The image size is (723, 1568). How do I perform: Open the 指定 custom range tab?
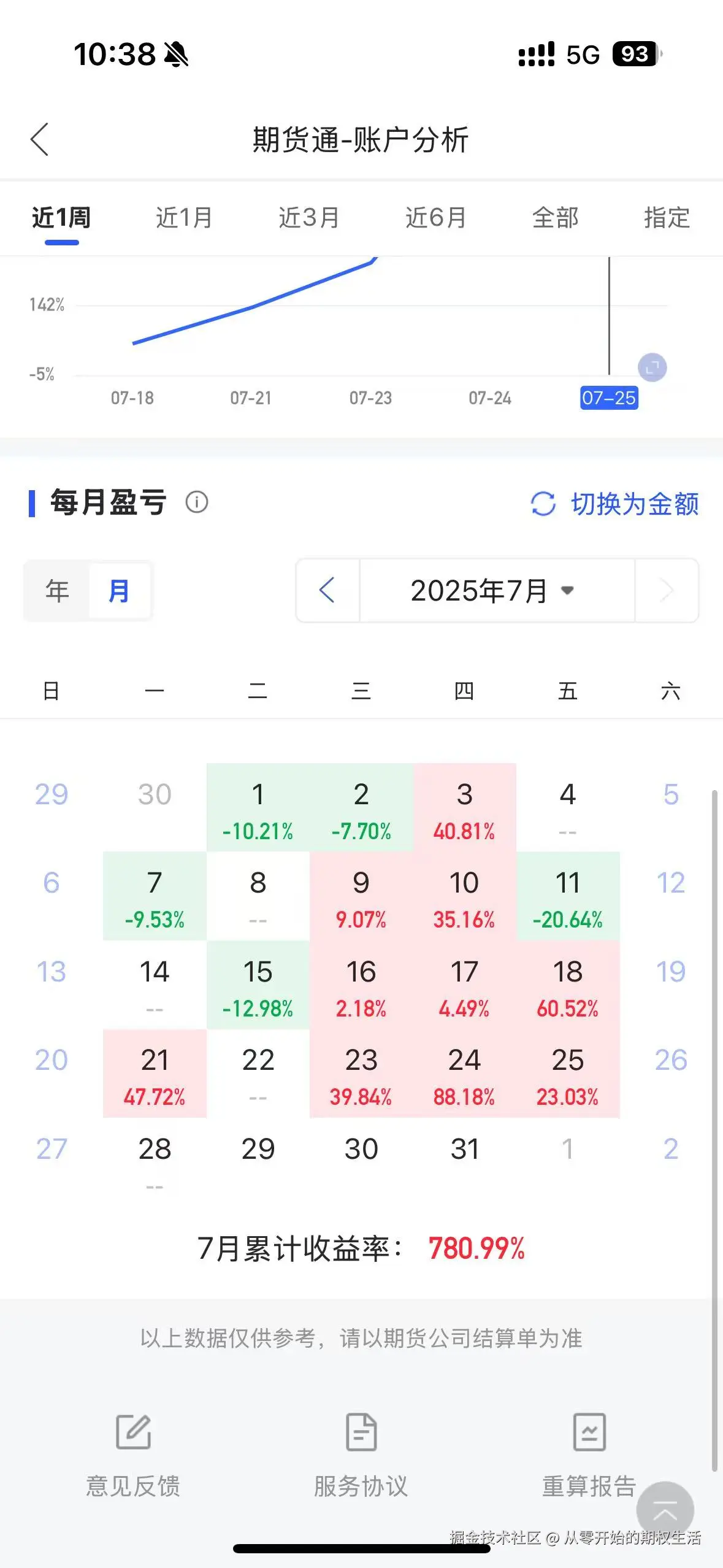point(667,218)
